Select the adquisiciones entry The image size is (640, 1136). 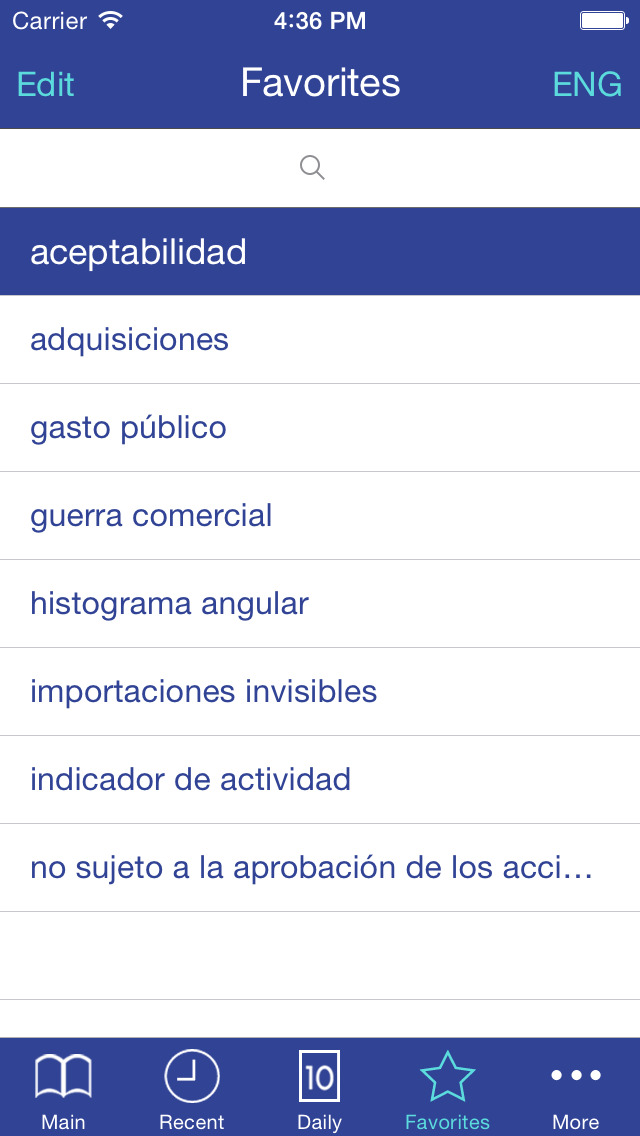[320, 340]
